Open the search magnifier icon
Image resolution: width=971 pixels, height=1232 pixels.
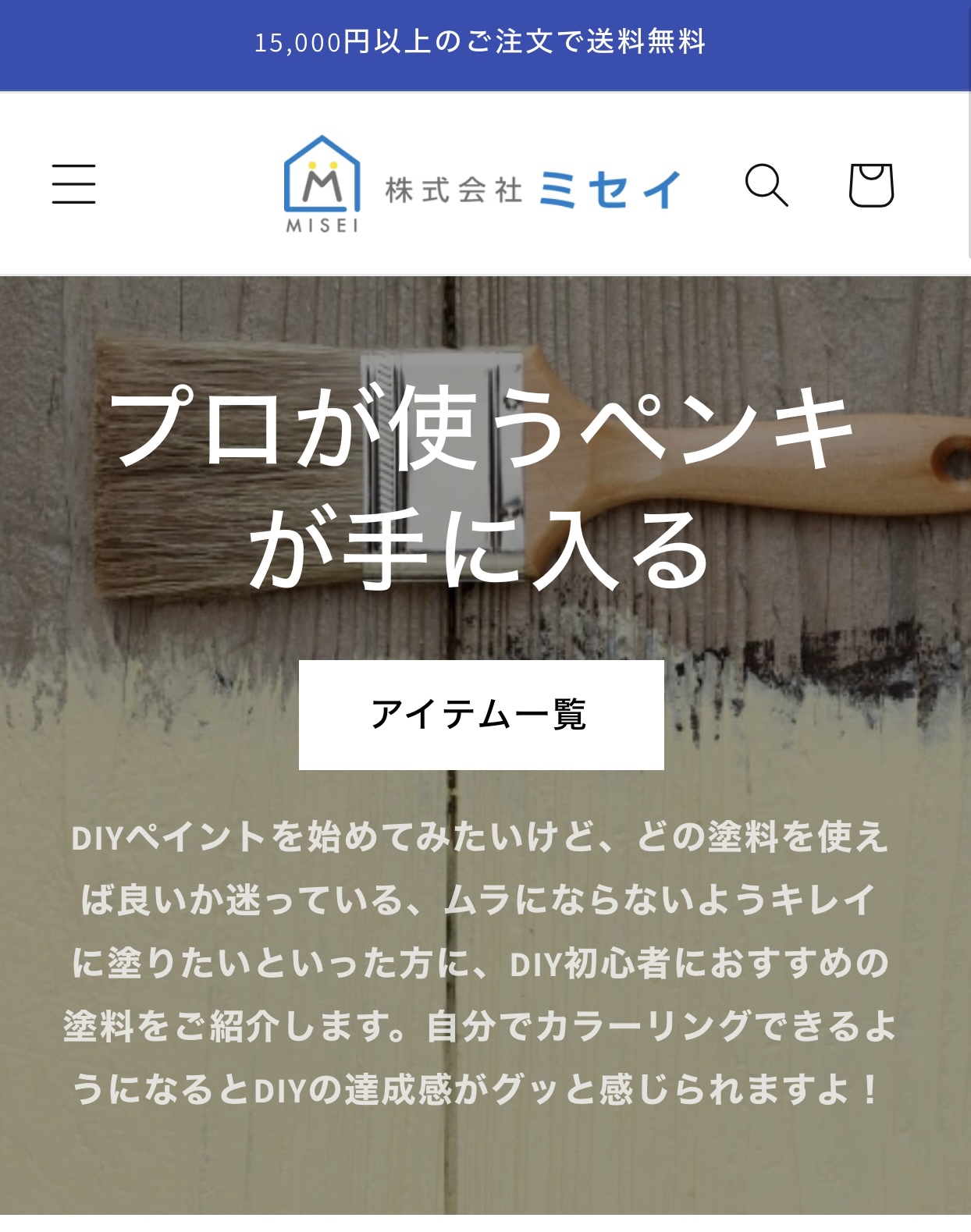click(766, 185)
